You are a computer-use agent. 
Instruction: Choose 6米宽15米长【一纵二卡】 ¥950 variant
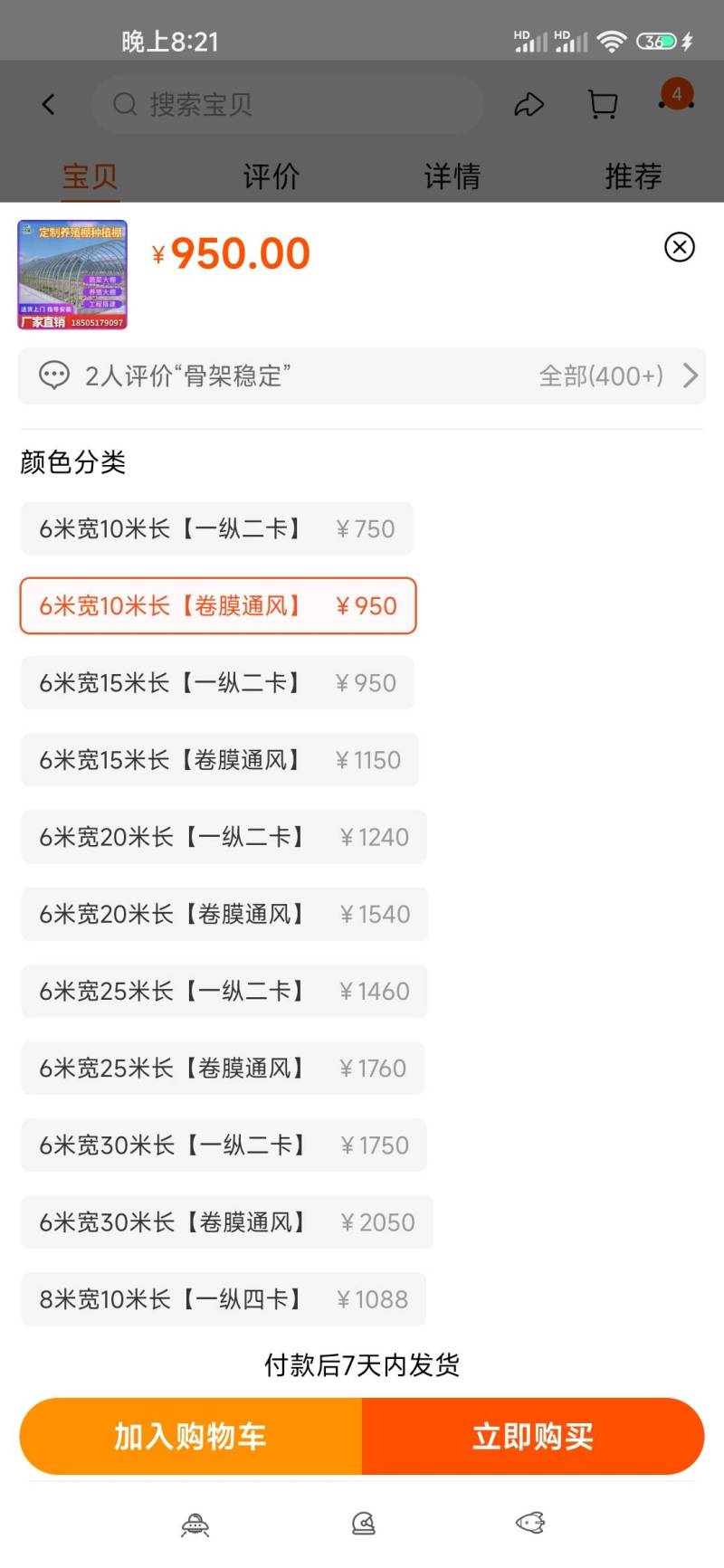[217, 683]
